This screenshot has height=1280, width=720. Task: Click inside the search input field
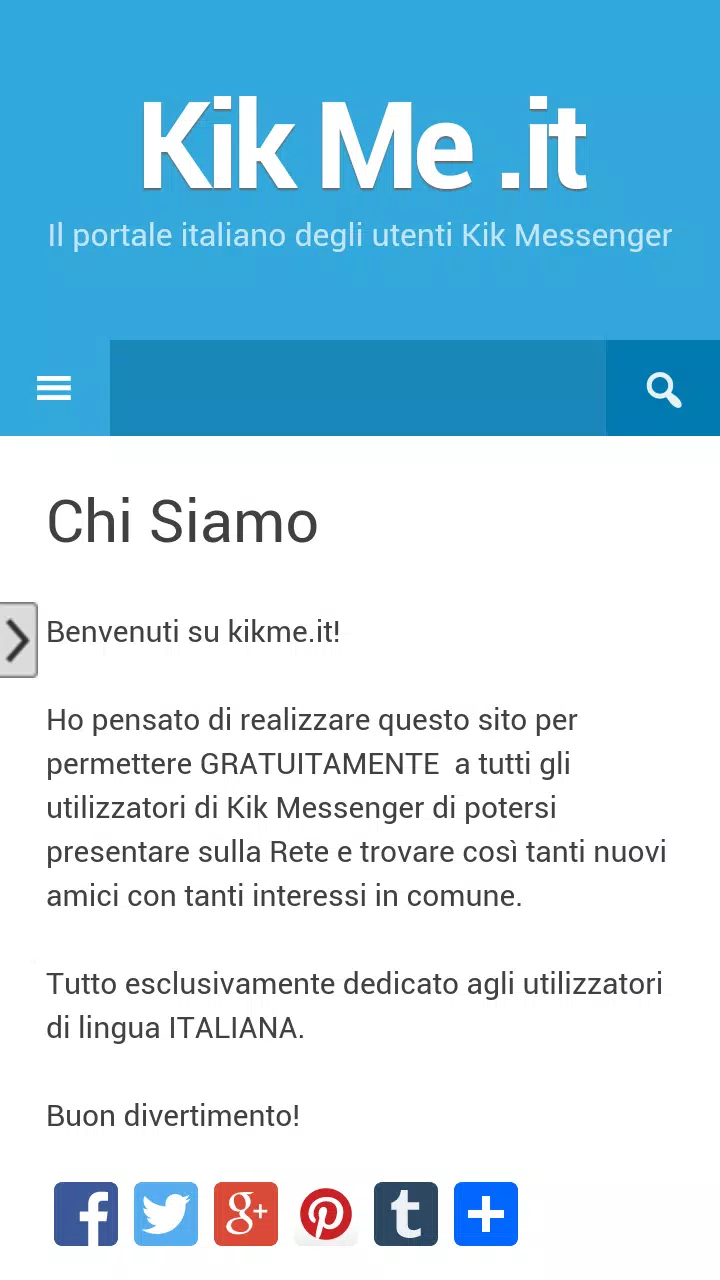pyautogui.click(x=357, y=388)
